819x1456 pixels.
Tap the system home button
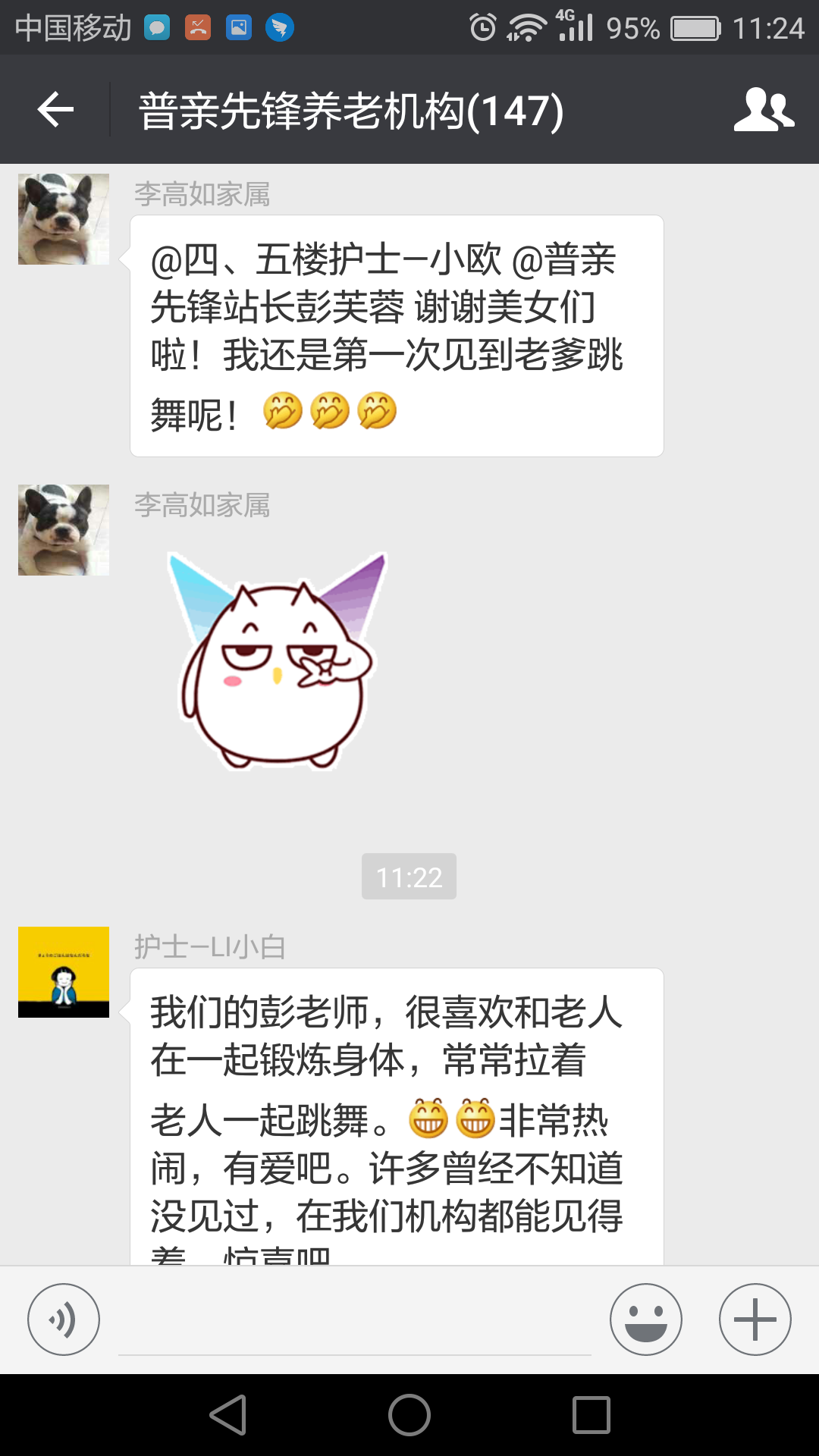tap(409, 1415)
